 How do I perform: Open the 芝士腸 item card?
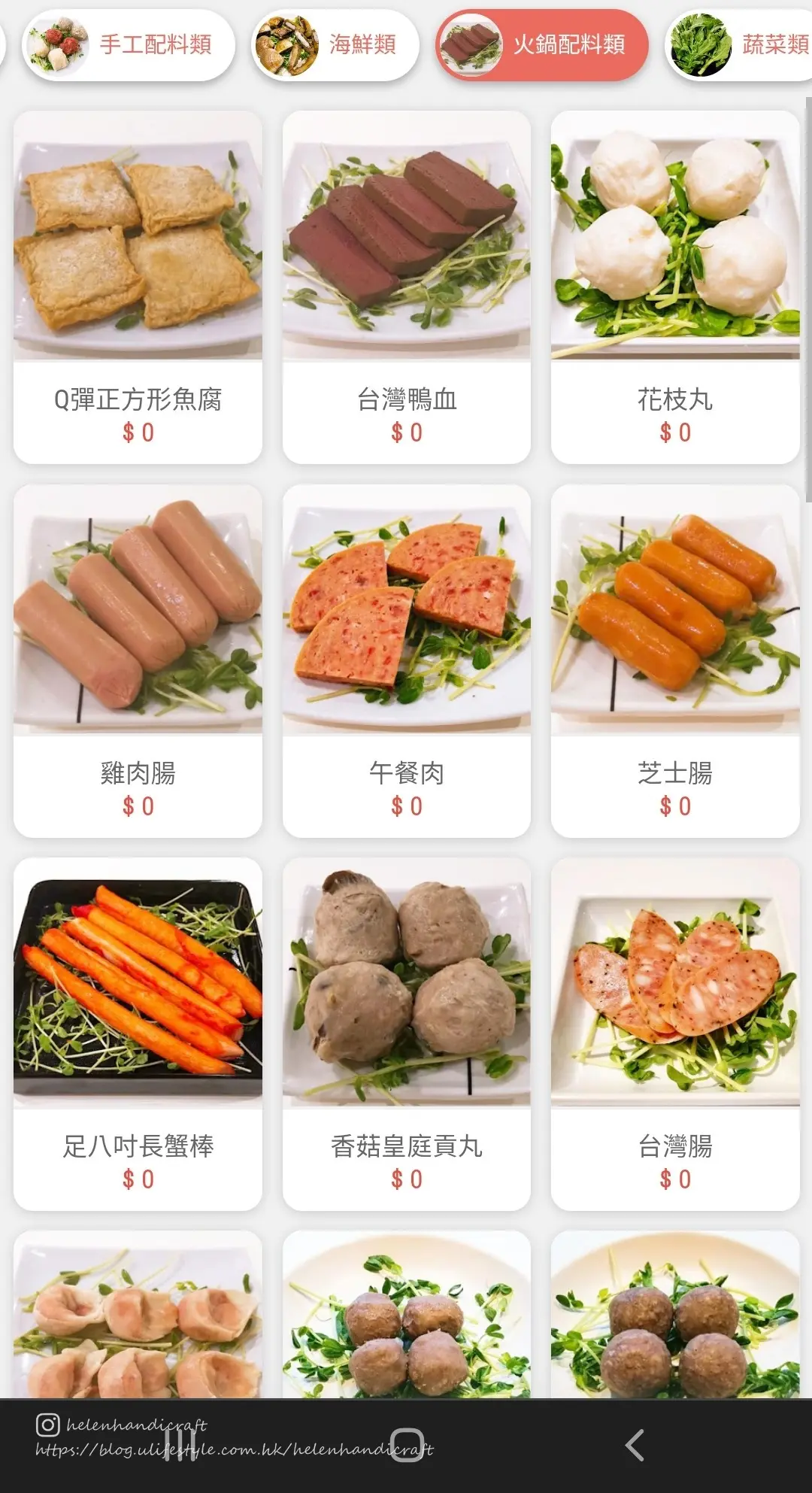click(x=675, y=660)
